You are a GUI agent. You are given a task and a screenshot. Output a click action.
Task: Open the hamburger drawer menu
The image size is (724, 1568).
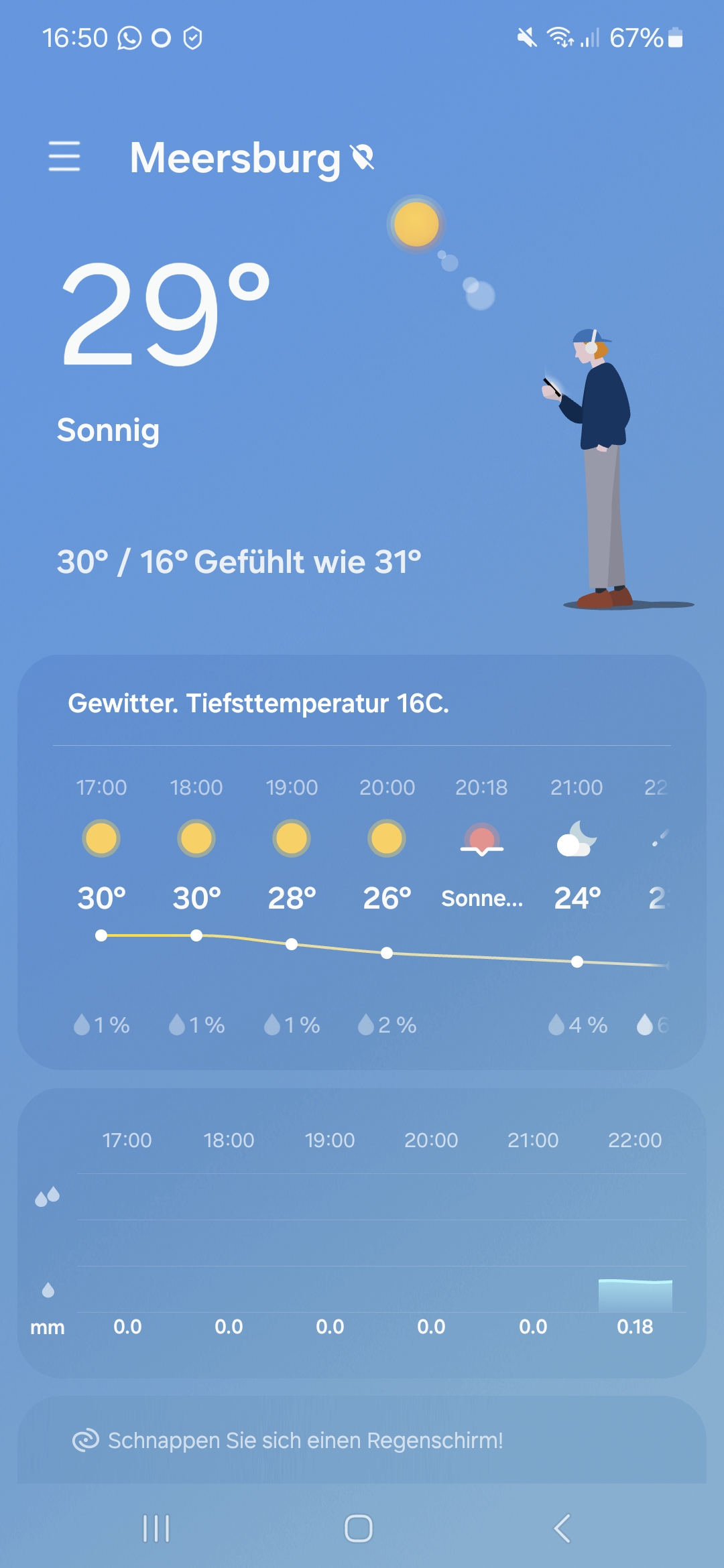(64, 156)
